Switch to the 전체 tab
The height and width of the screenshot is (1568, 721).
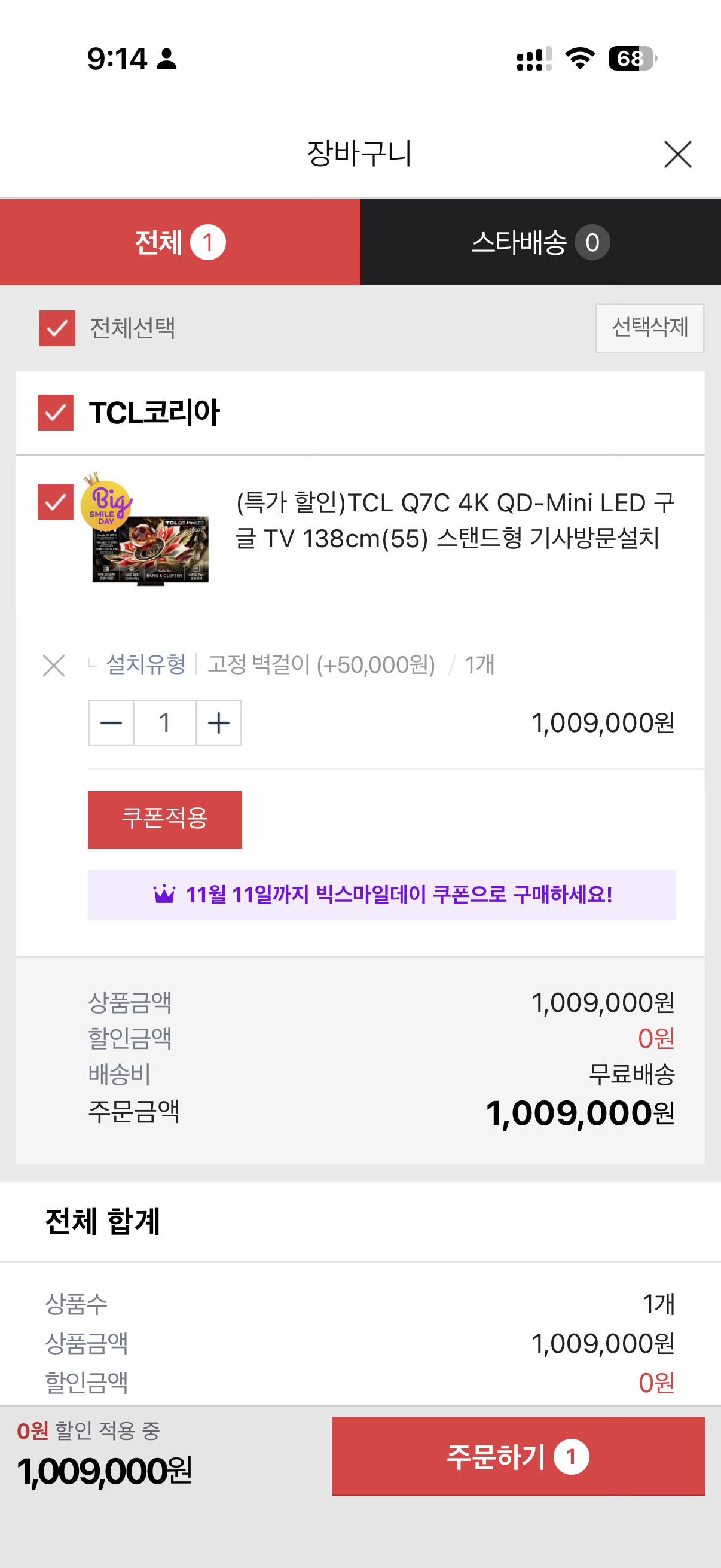click(x=180, y=242)
